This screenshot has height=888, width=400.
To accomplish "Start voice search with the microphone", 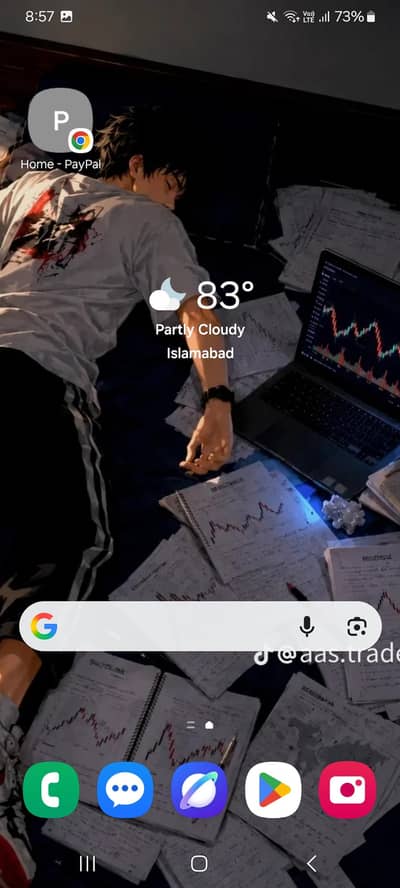I will 307,626.
